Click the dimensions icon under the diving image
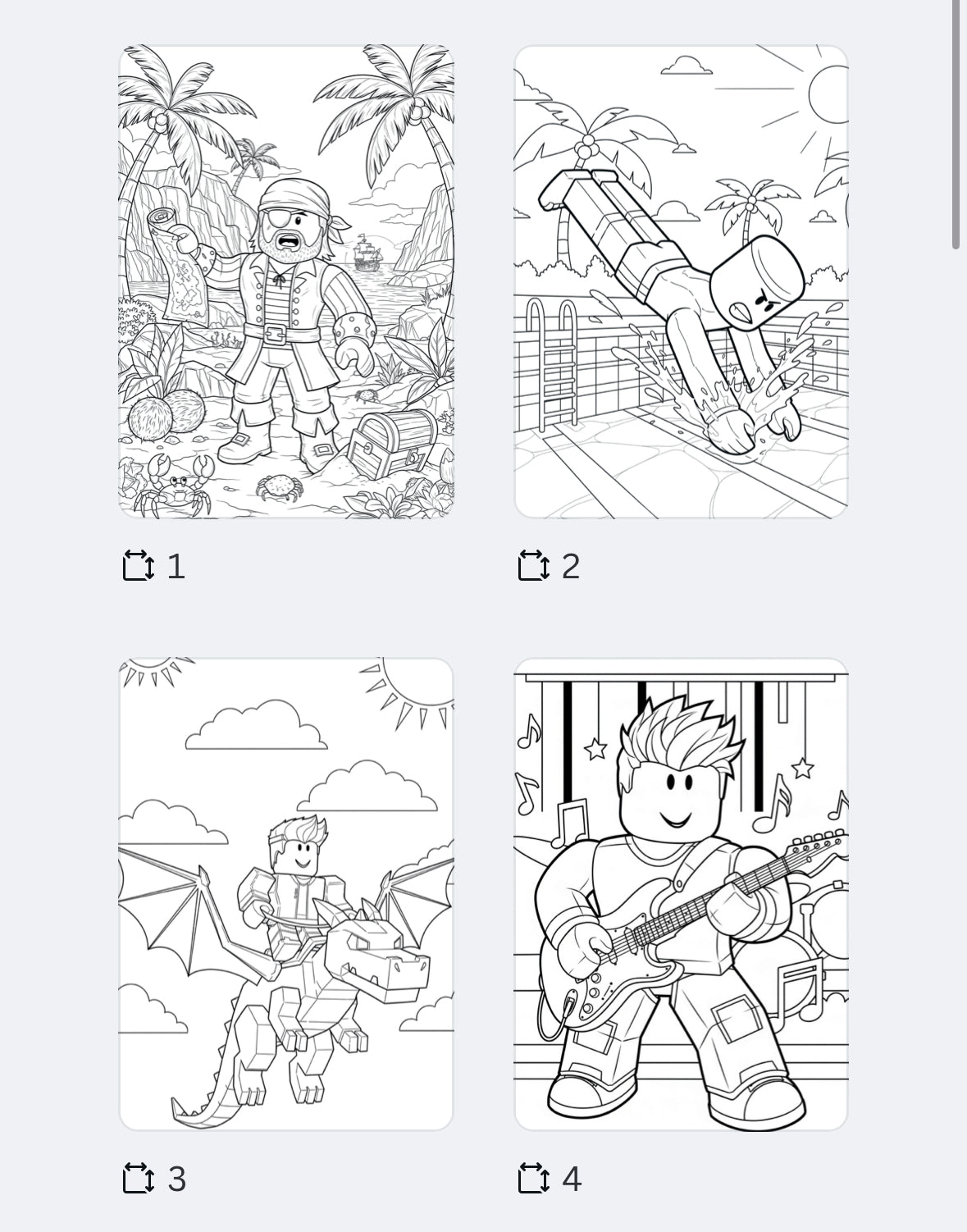 tap(533, 564)
